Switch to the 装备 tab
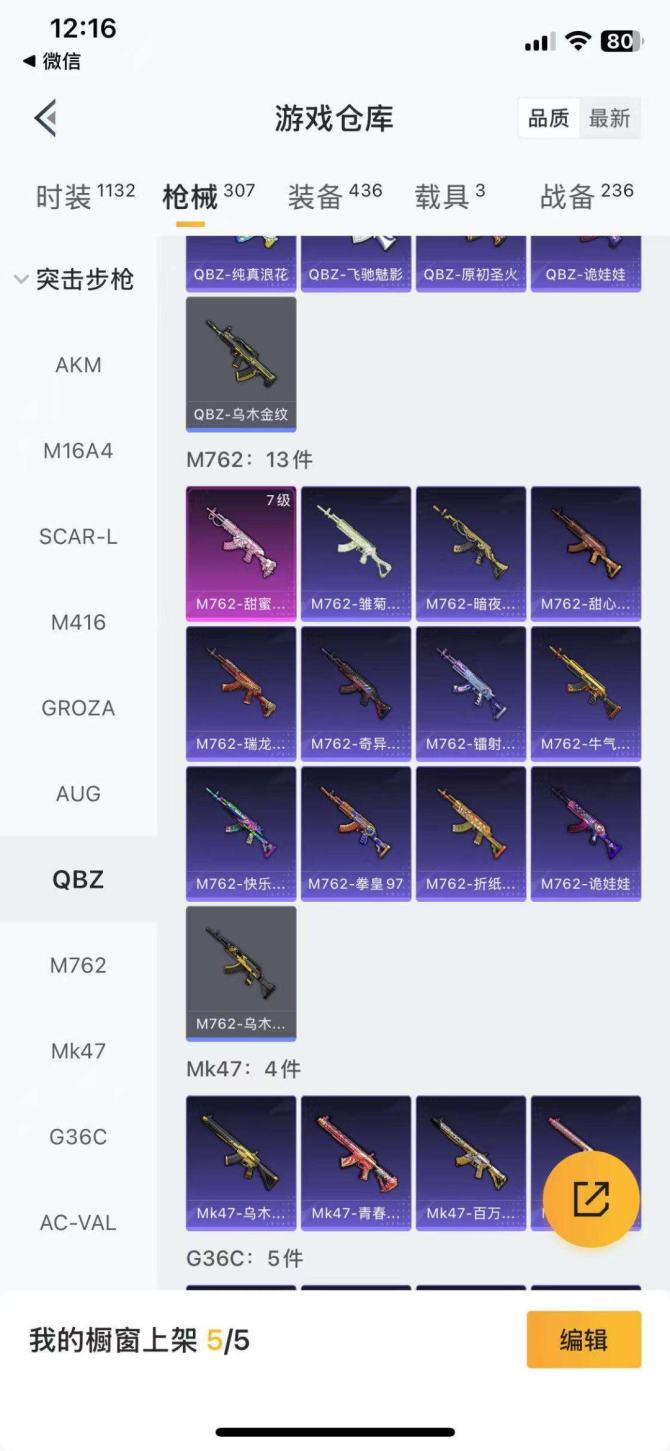The image size is (670, 1451). pyautogui.click(x=316, y=196)
